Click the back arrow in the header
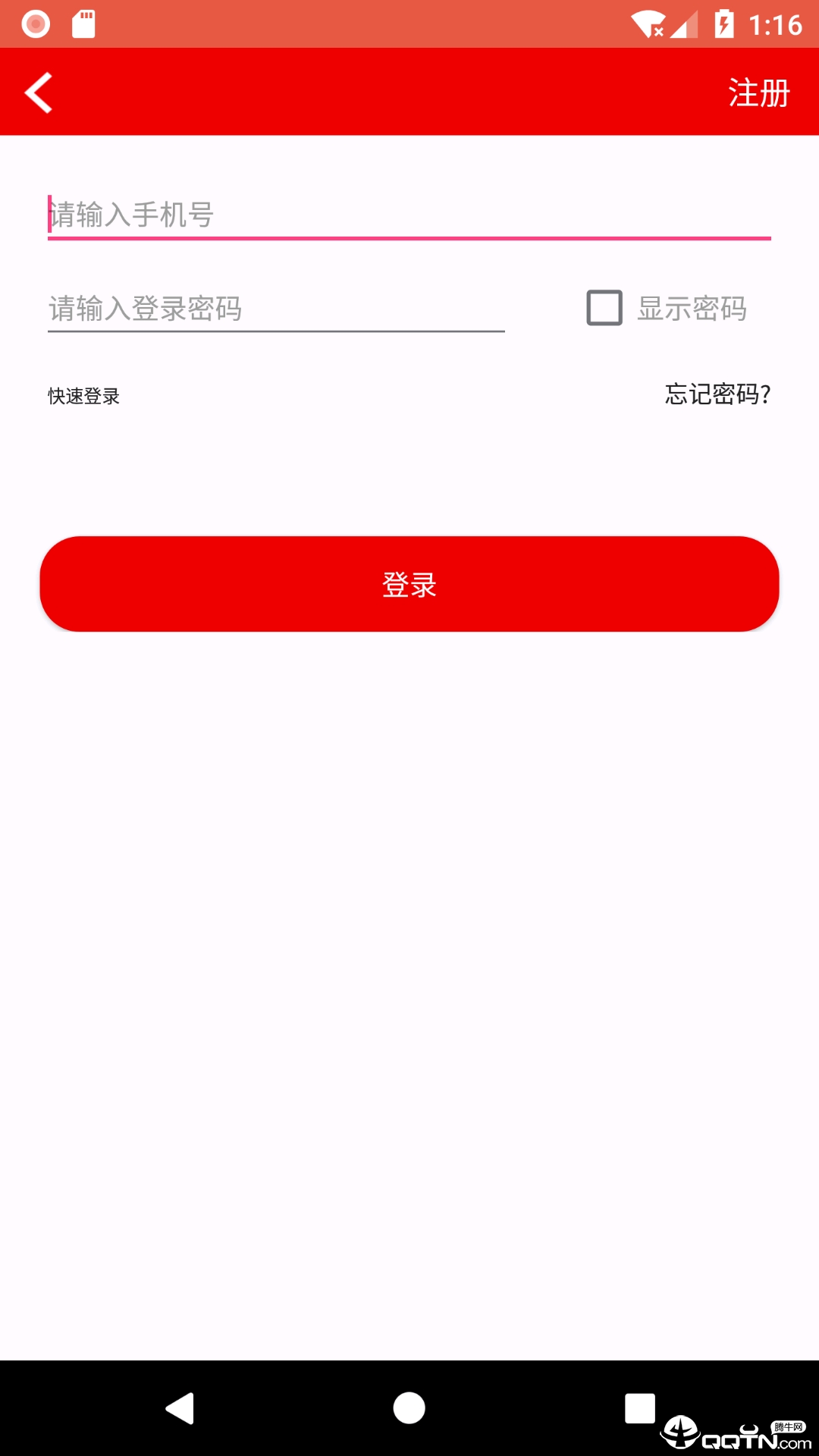 pos(38,93)
